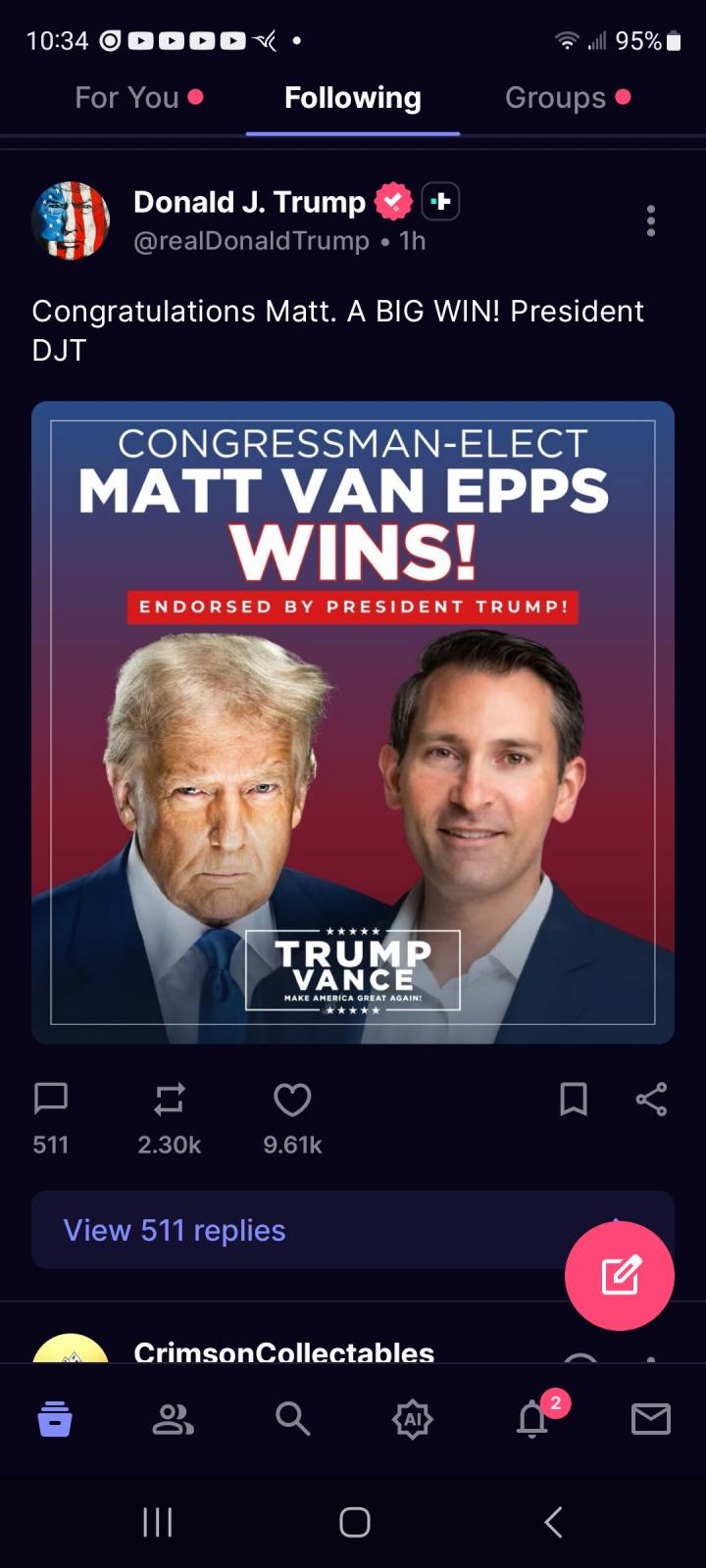Open search from the bottom navigation

[x=292, y=1418]
